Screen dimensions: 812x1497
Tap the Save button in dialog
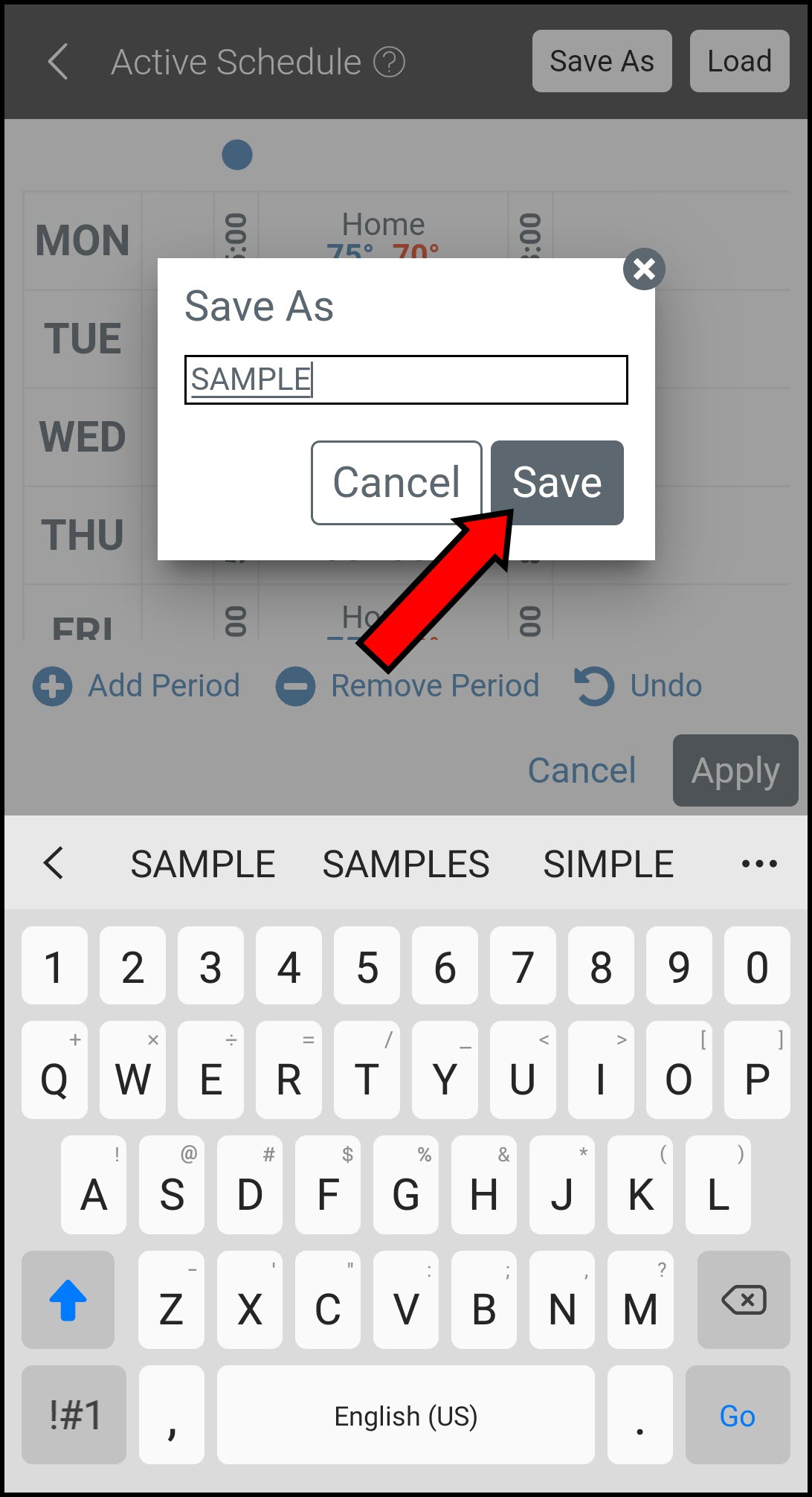[x=557, y=482]
